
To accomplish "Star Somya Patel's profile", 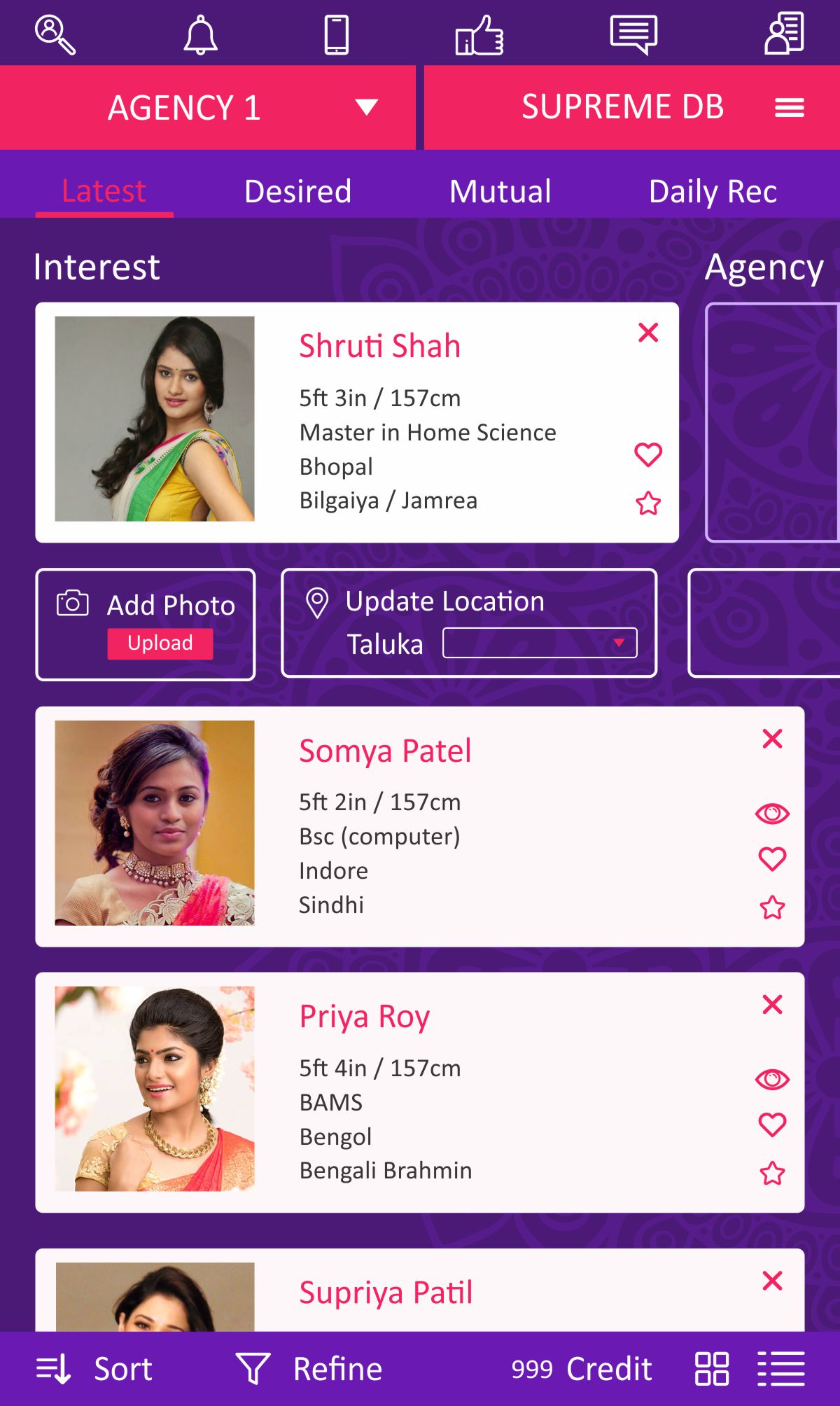I will pyautogui.click(x=772, y=907).
